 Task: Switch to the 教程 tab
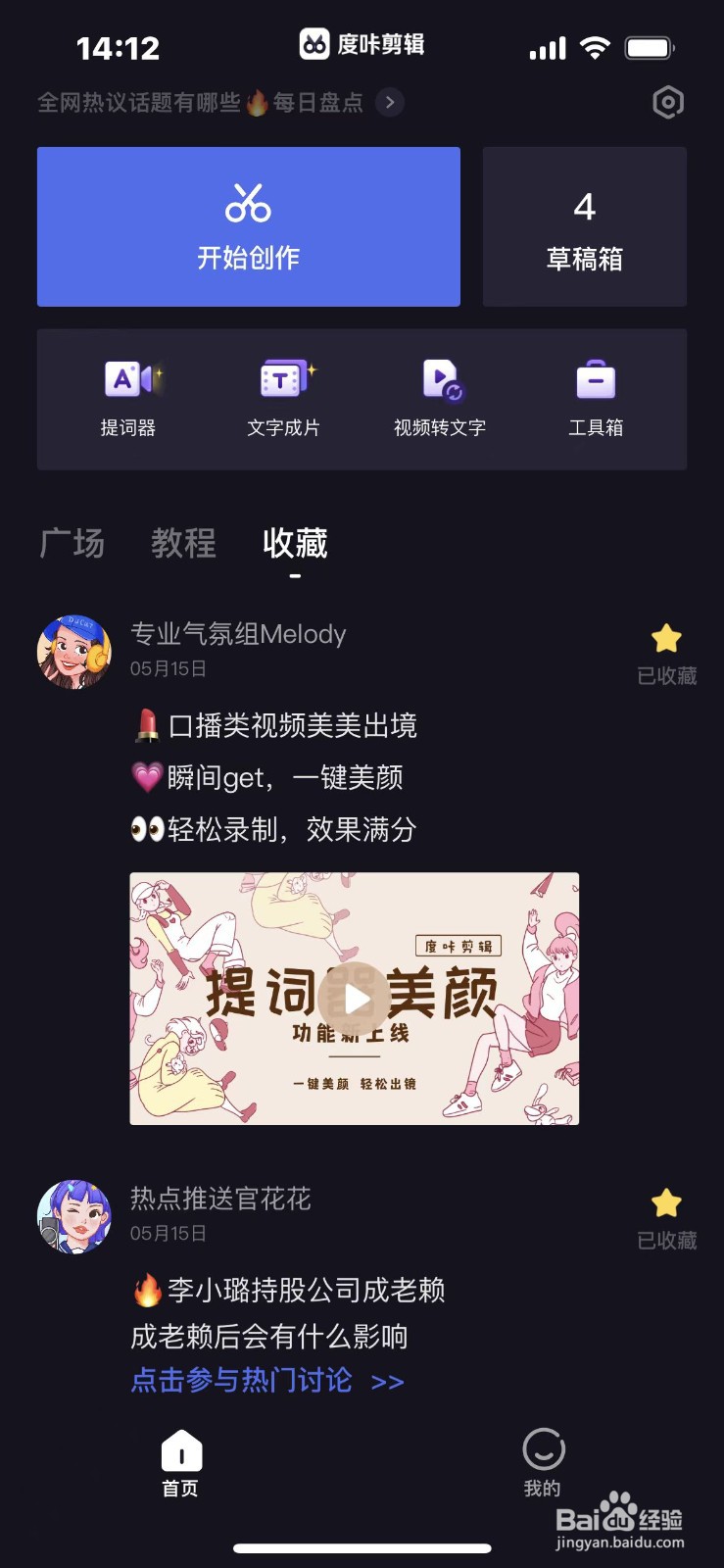182,545
